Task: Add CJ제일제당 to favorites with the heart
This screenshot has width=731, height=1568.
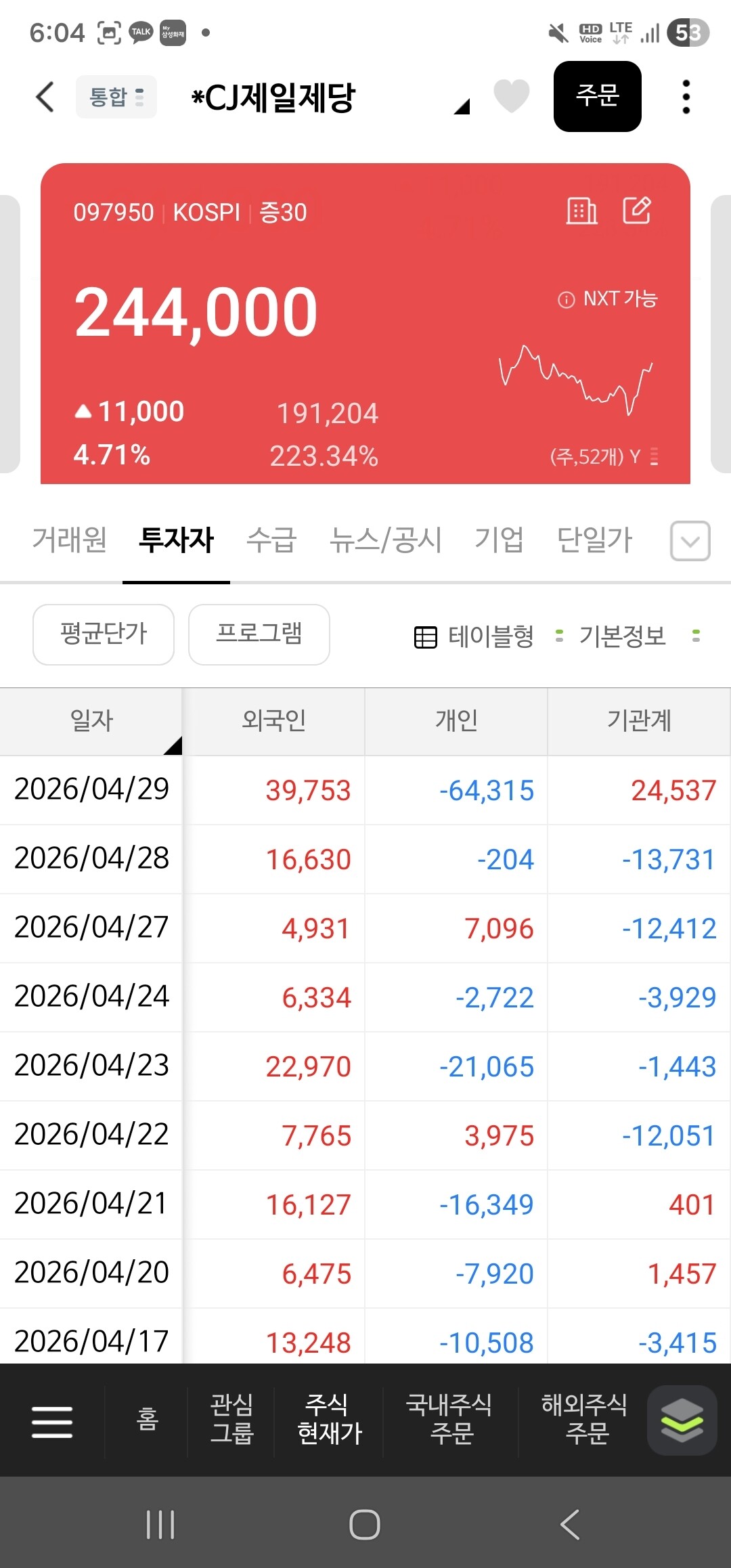Action: [x=512, y=95]
